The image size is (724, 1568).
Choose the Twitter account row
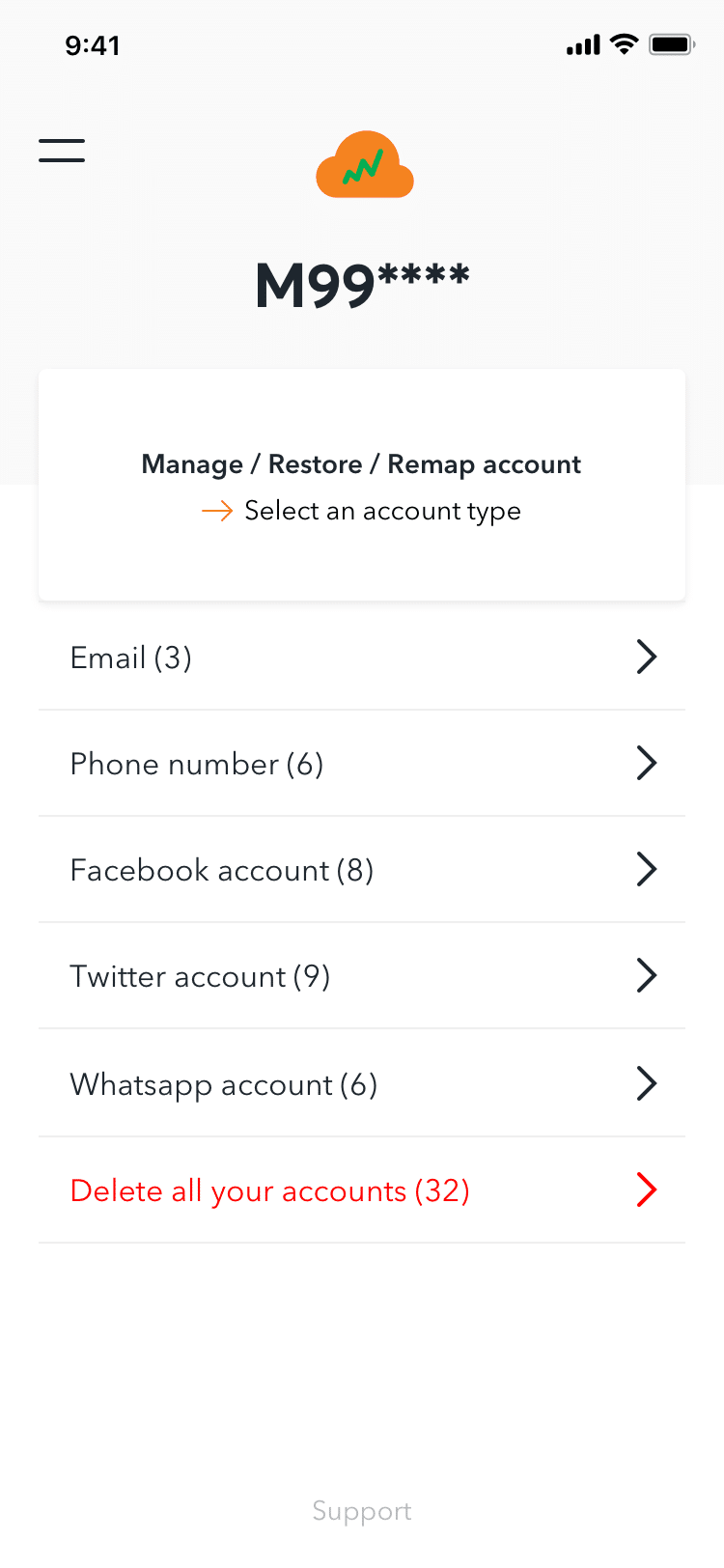point(362,976)
